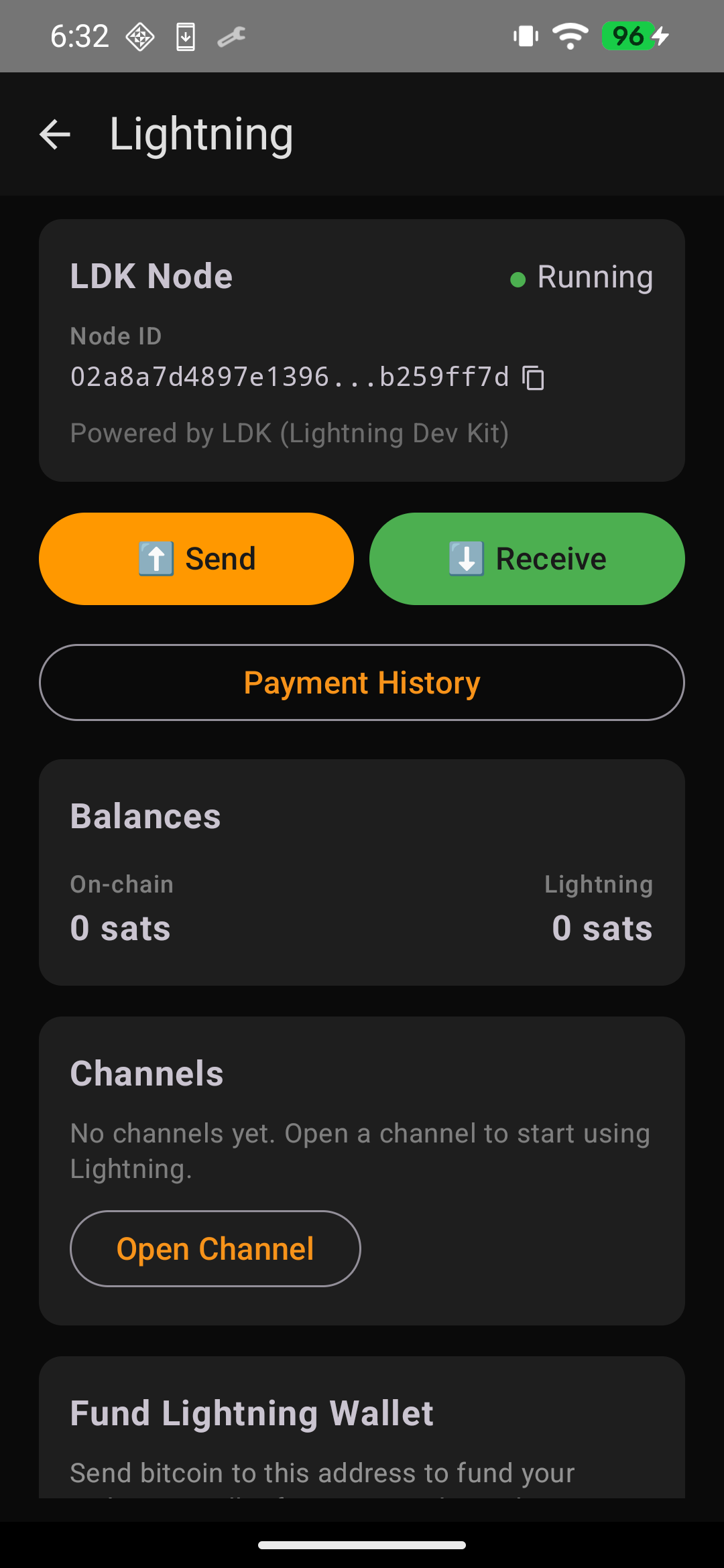Tap the navigation handle at screen bottom
The height and width of the screenshot is (1568, 724).
point(362,1546)
